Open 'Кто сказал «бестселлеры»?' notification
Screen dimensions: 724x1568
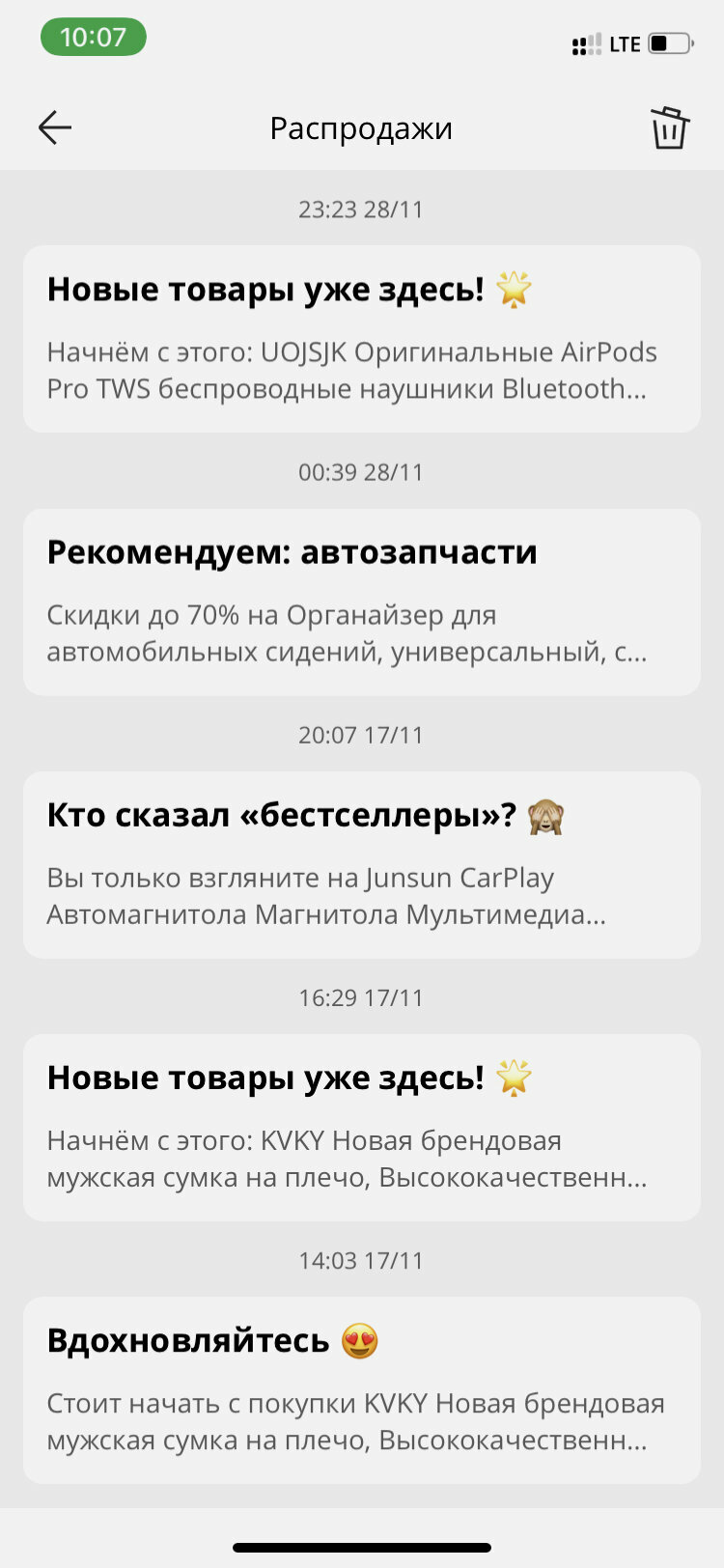pyautogui.click(x=362, y=864)
